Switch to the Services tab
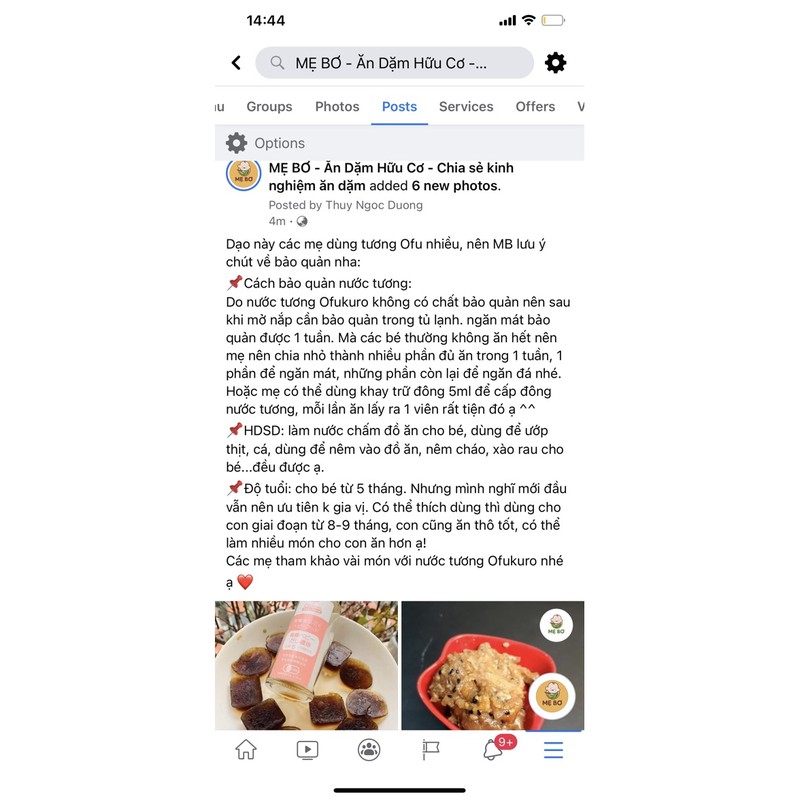 (x=466, y=107)
